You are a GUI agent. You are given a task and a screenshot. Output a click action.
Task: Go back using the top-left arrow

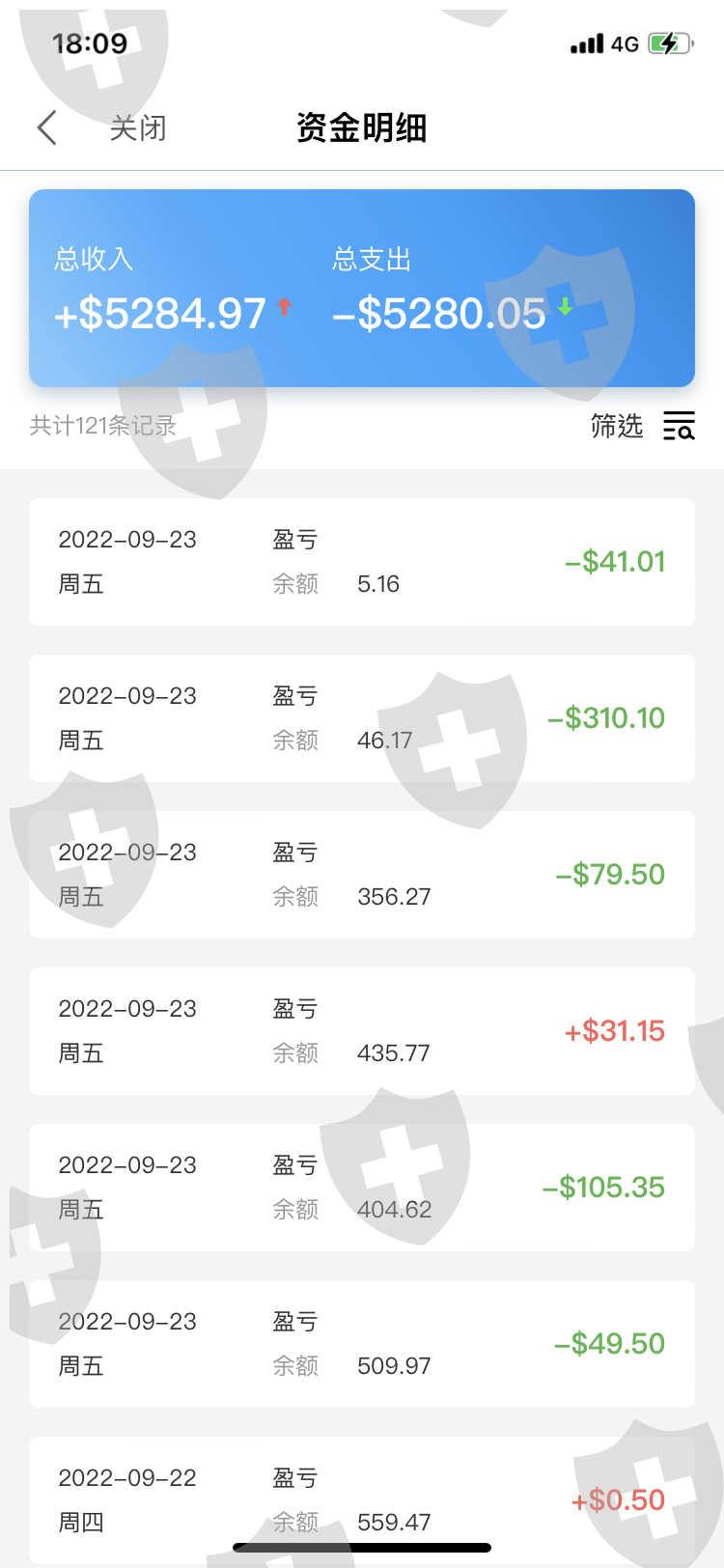(47, 127)
